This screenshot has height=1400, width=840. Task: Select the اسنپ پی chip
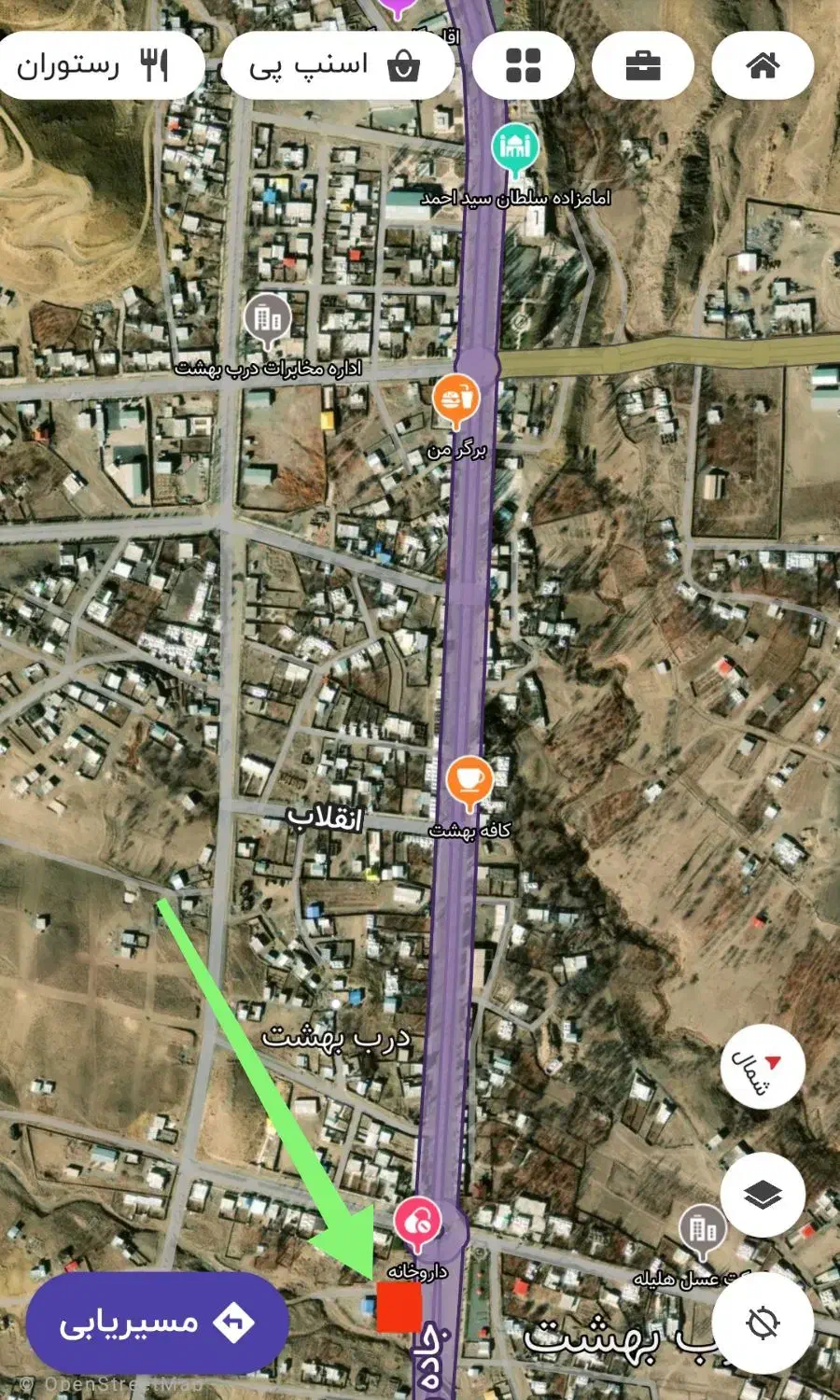338,65
